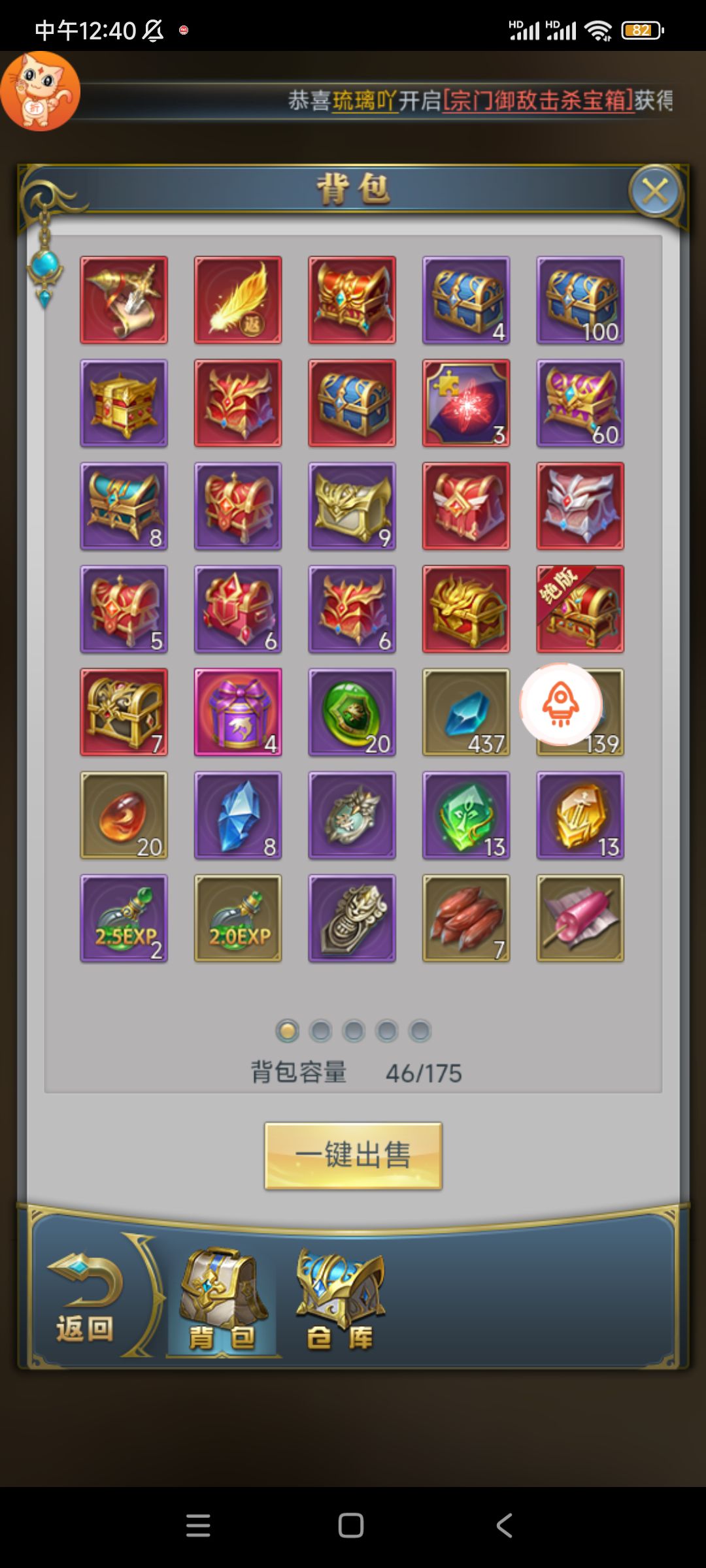Select the 背包 backpack tab

click(x=222, y=1299)
